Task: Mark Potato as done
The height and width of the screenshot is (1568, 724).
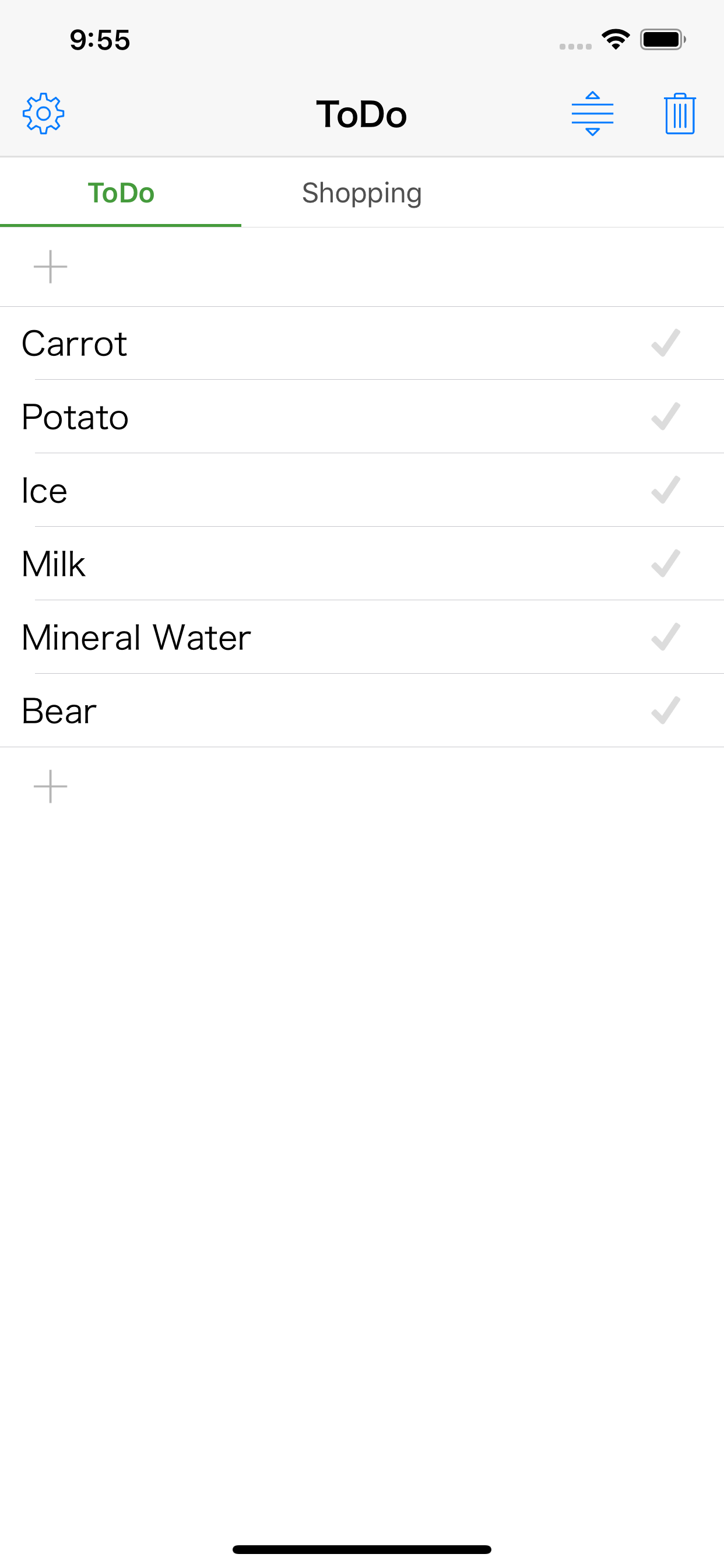Action: coord(666,416)
